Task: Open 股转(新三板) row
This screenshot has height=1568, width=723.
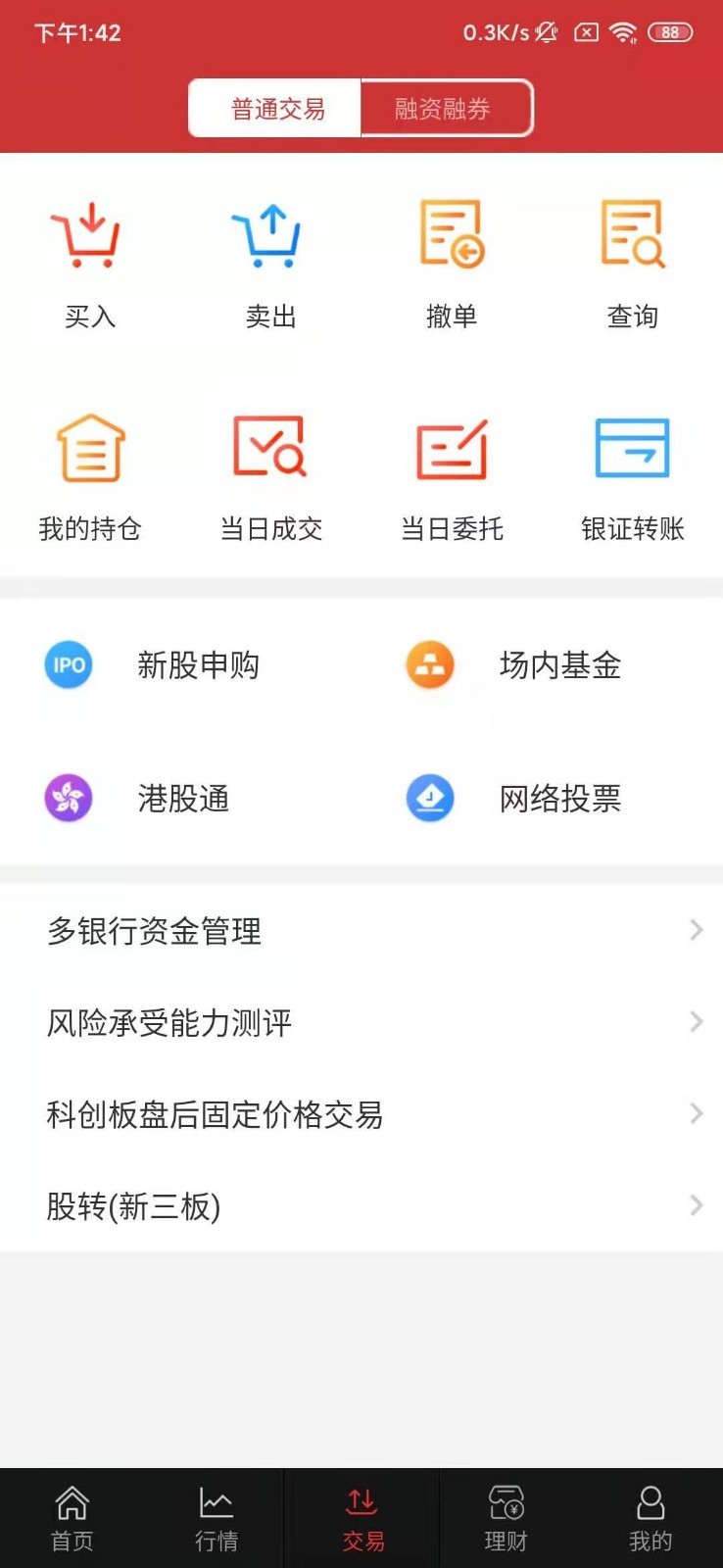Action: coord(361,1206)
